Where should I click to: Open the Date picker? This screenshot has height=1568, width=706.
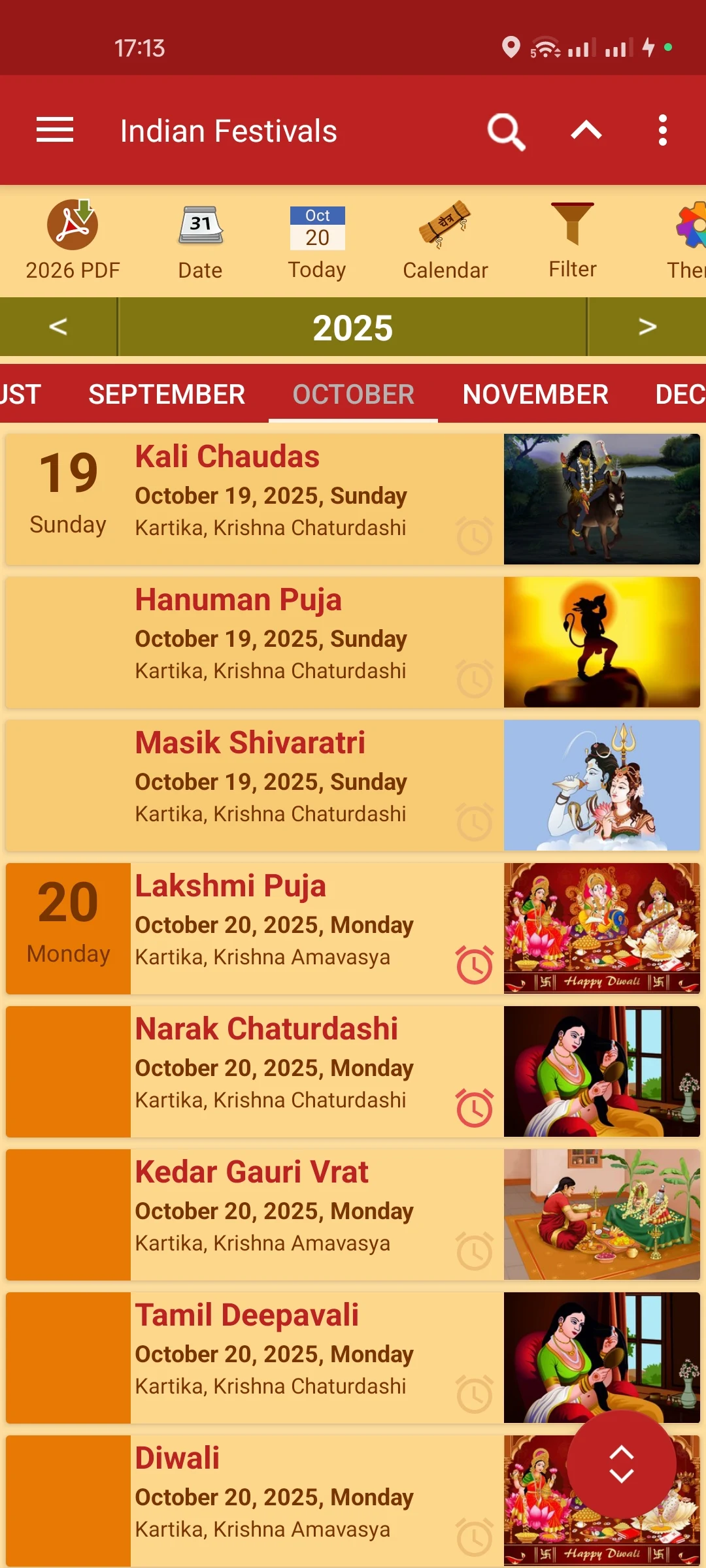(201, 240)
